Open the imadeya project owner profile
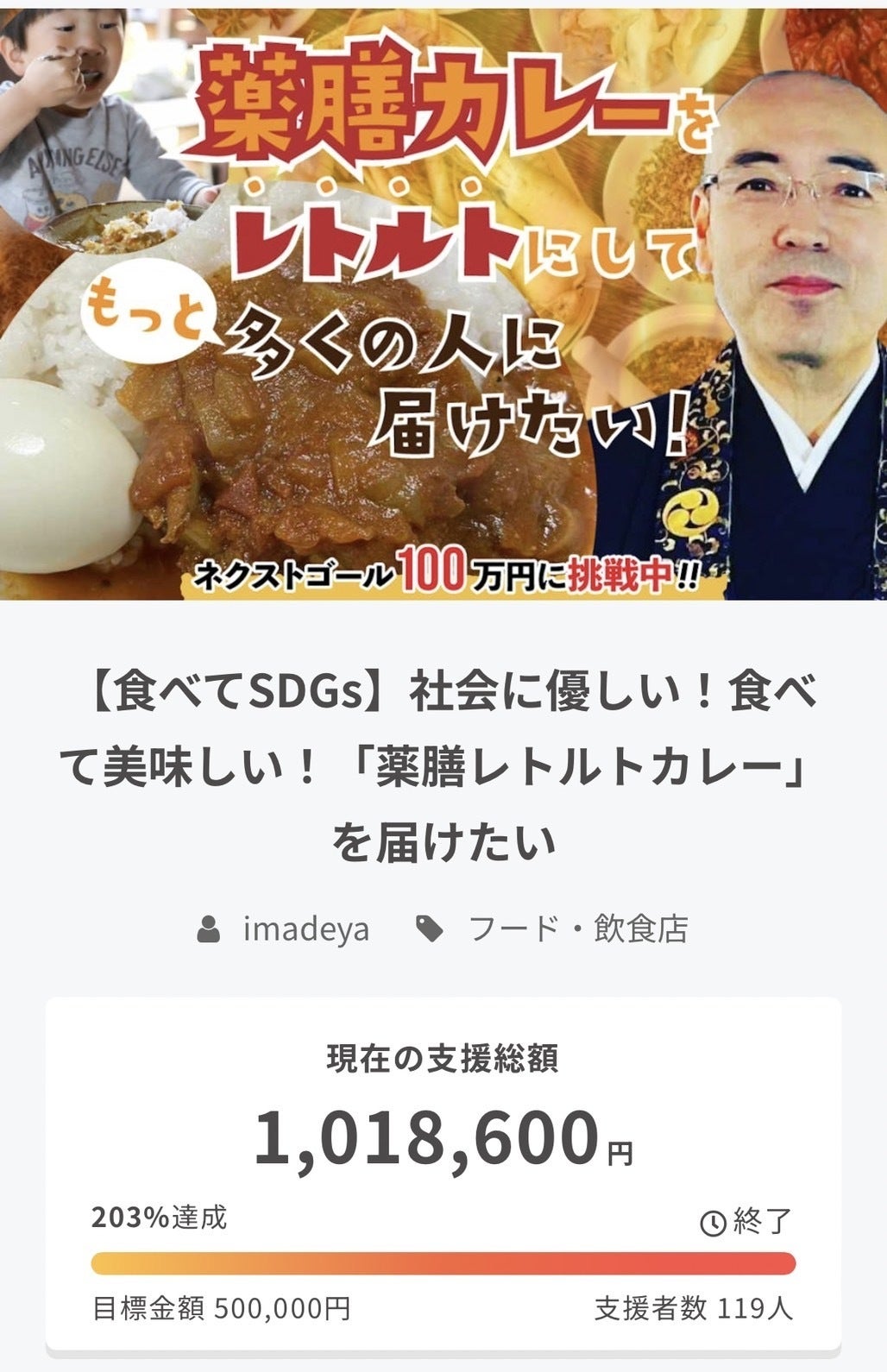 [x=305, y=929]
